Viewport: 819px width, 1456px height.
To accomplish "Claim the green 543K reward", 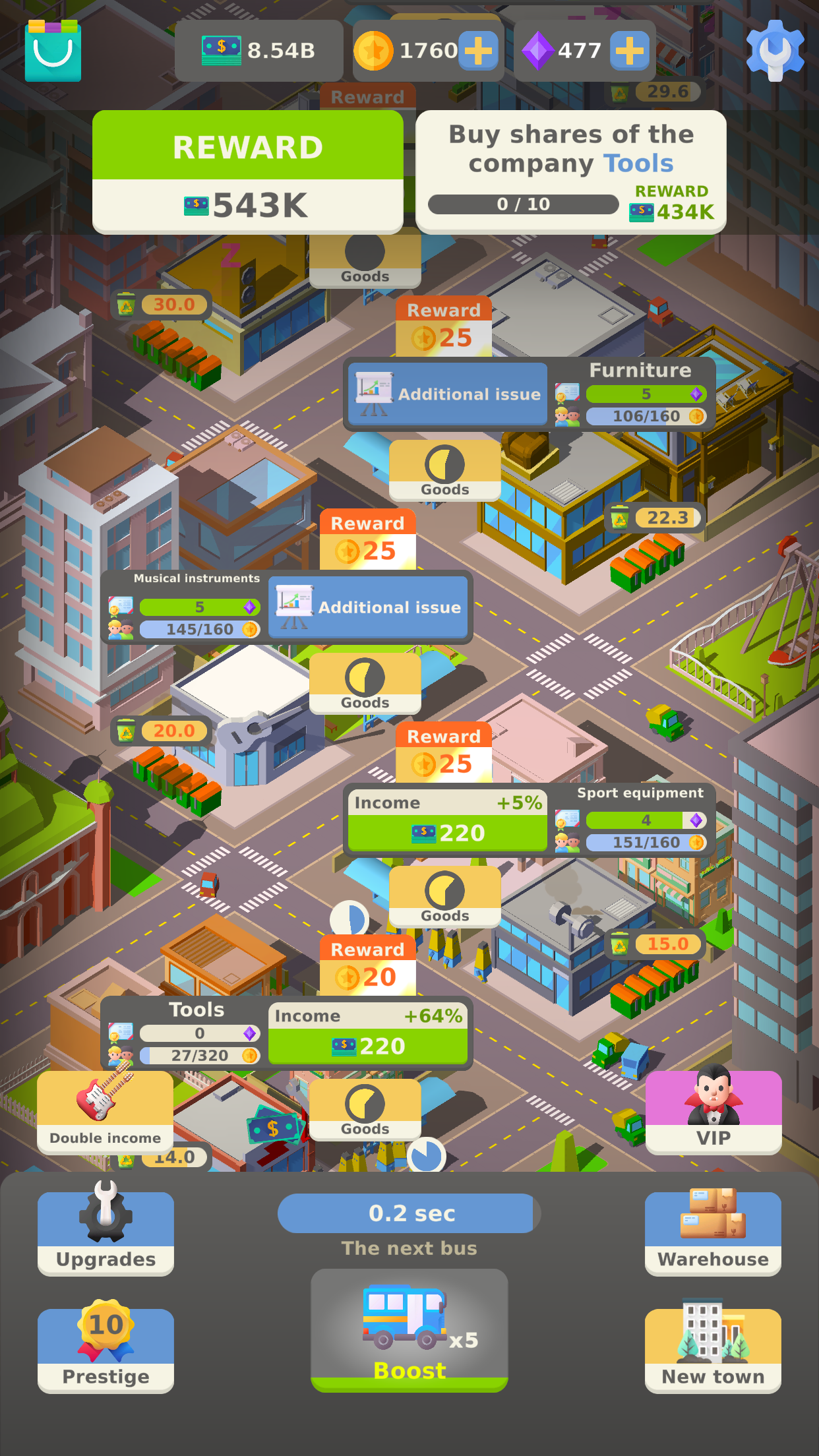I will (248, 172).
